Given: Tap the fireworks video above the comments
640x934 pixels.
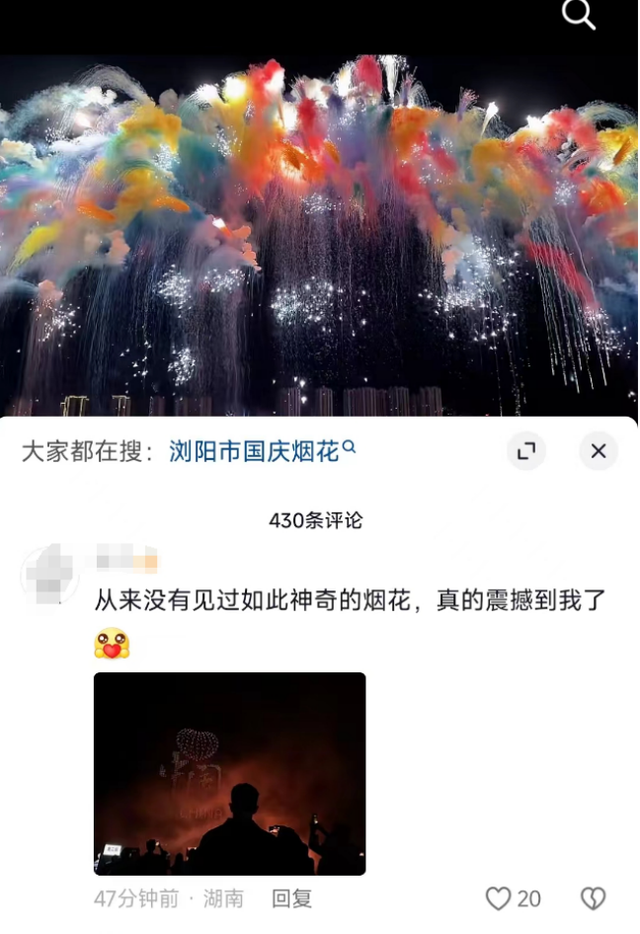Looking at the screenshot, I should tap(320, 230).
